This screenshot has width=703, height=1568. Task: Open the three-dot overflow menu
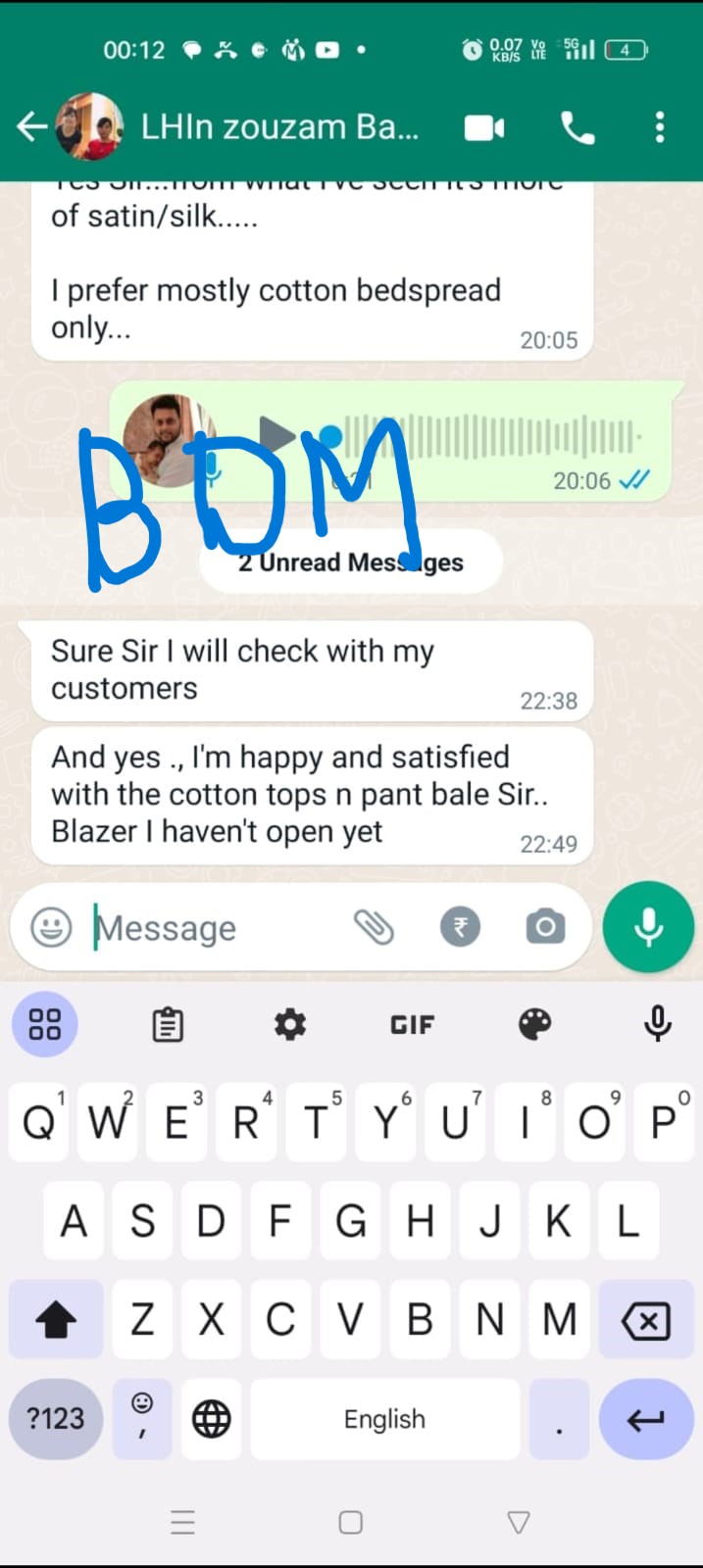tap(660, 127)
